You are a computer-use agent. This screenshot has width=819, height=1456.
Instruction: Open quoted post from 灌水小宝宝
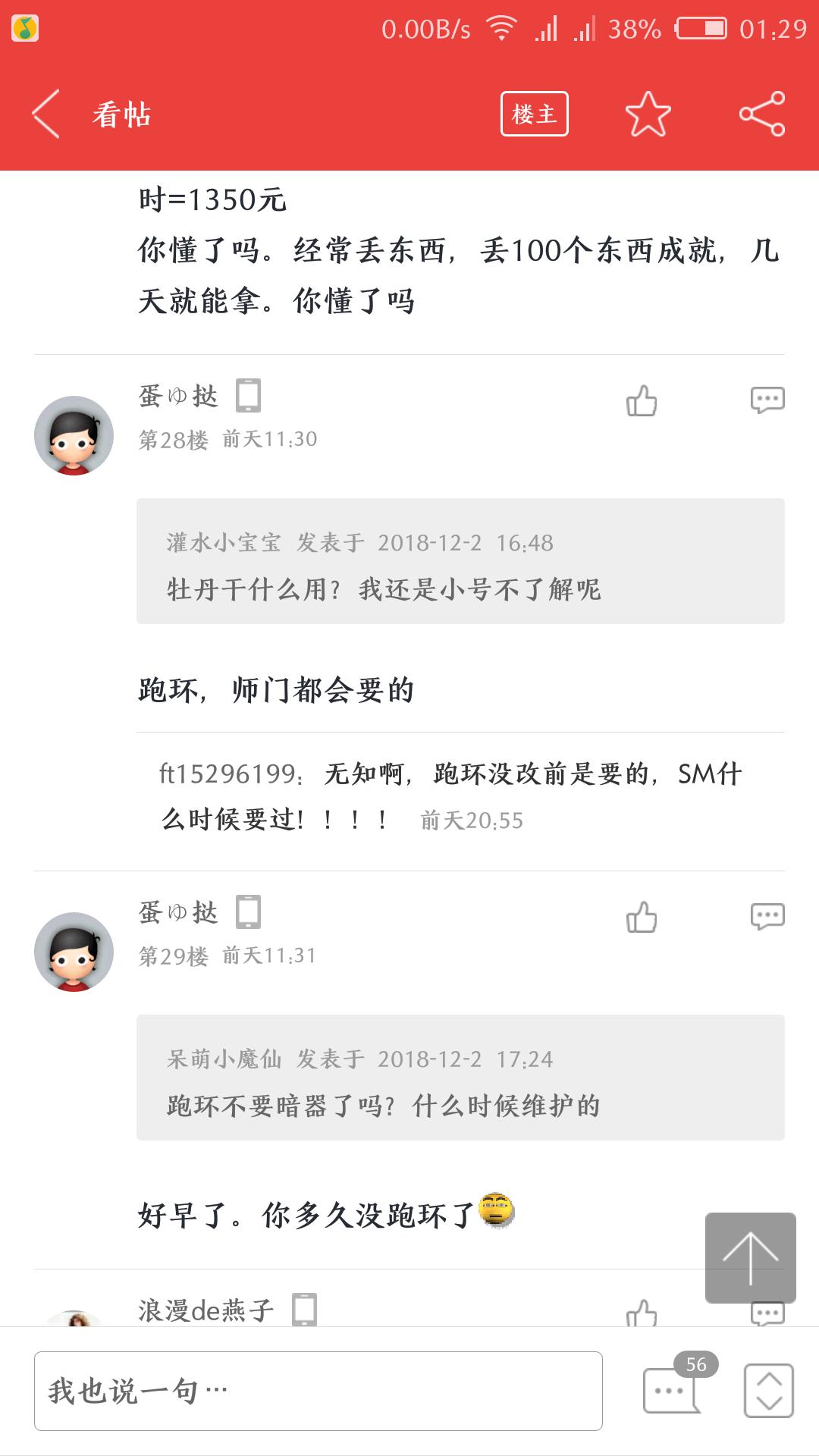tap(460, 561)
